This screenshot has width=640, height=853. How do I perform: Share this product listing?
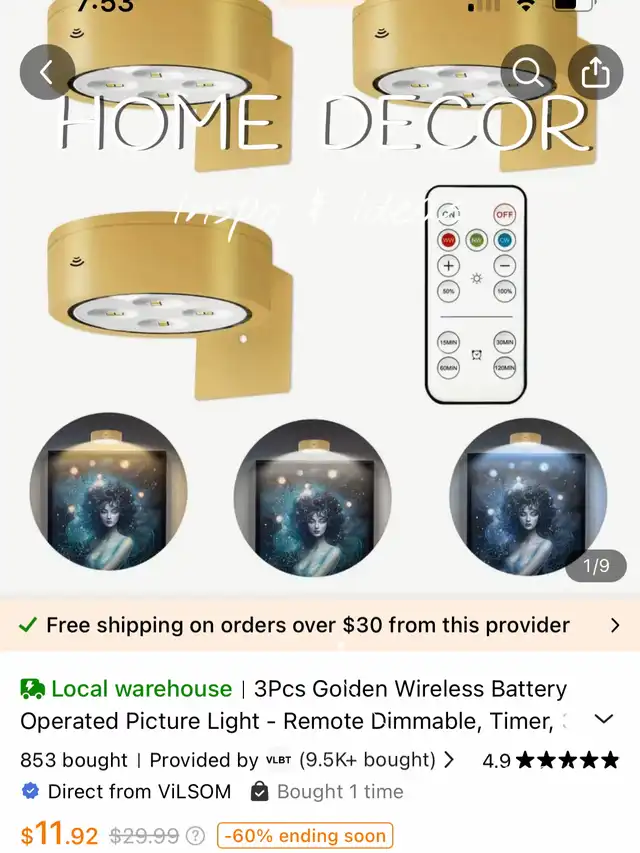(x=595, y=72)
